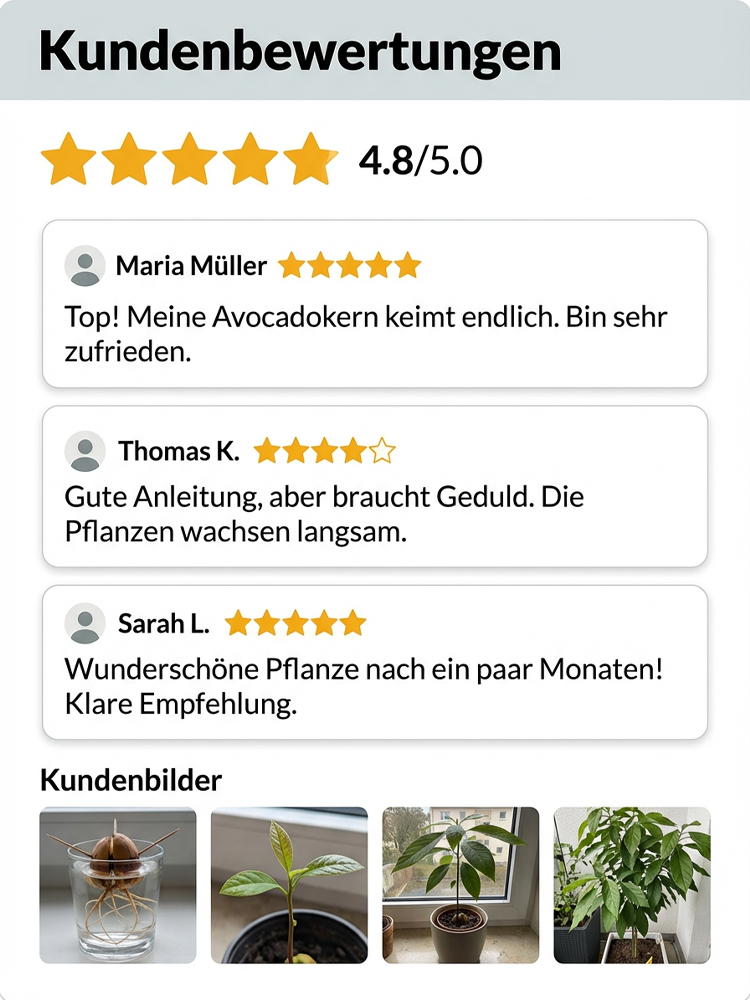
Task: Click the avocado seed in glass photo
Action: coord(118,885)
